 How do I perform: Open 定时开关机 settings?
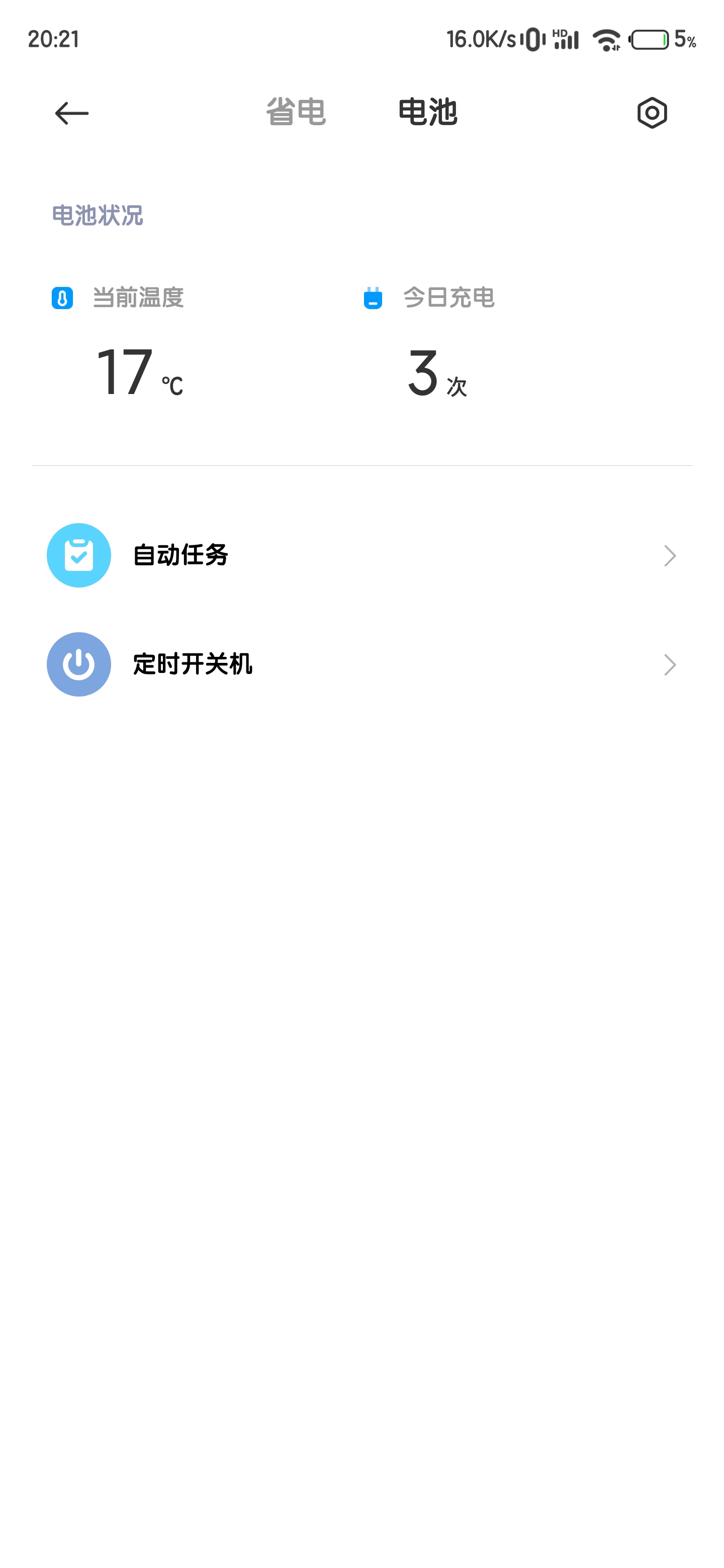tap(361, 664)
